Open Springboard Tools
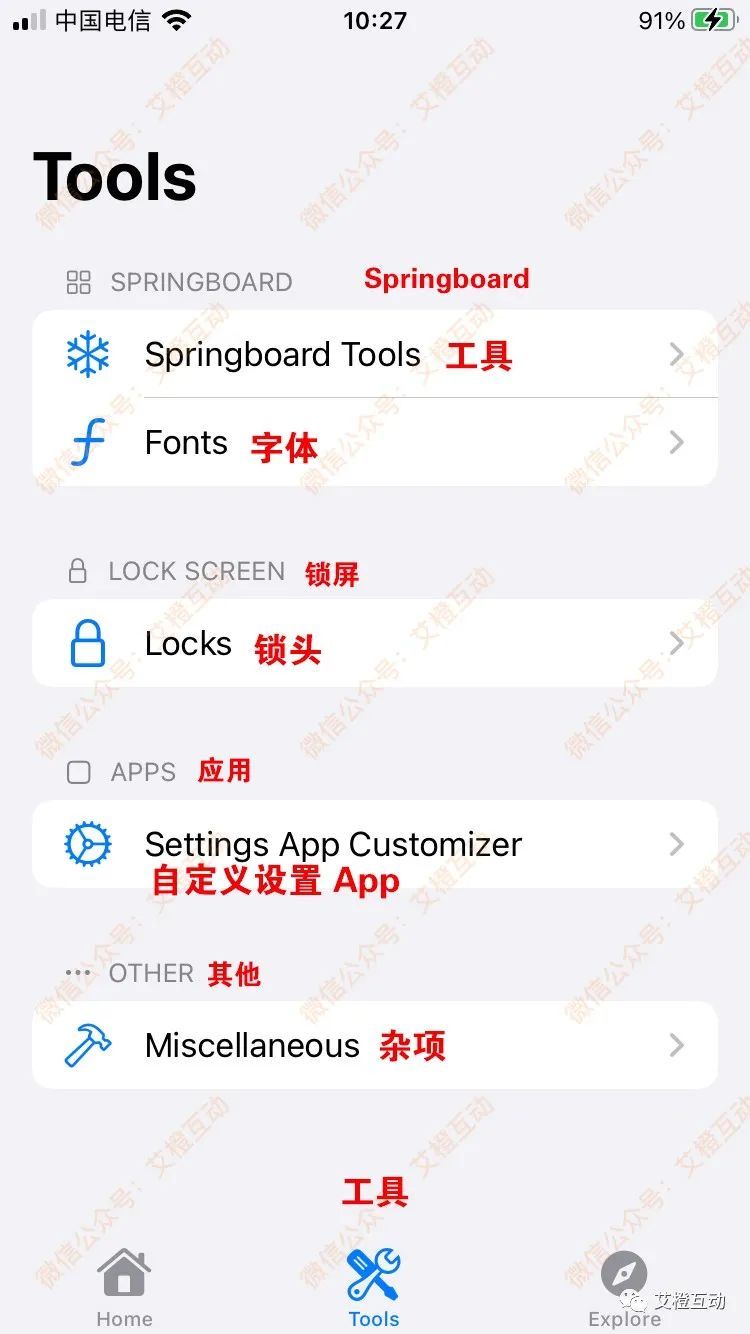 coord(374,354)
